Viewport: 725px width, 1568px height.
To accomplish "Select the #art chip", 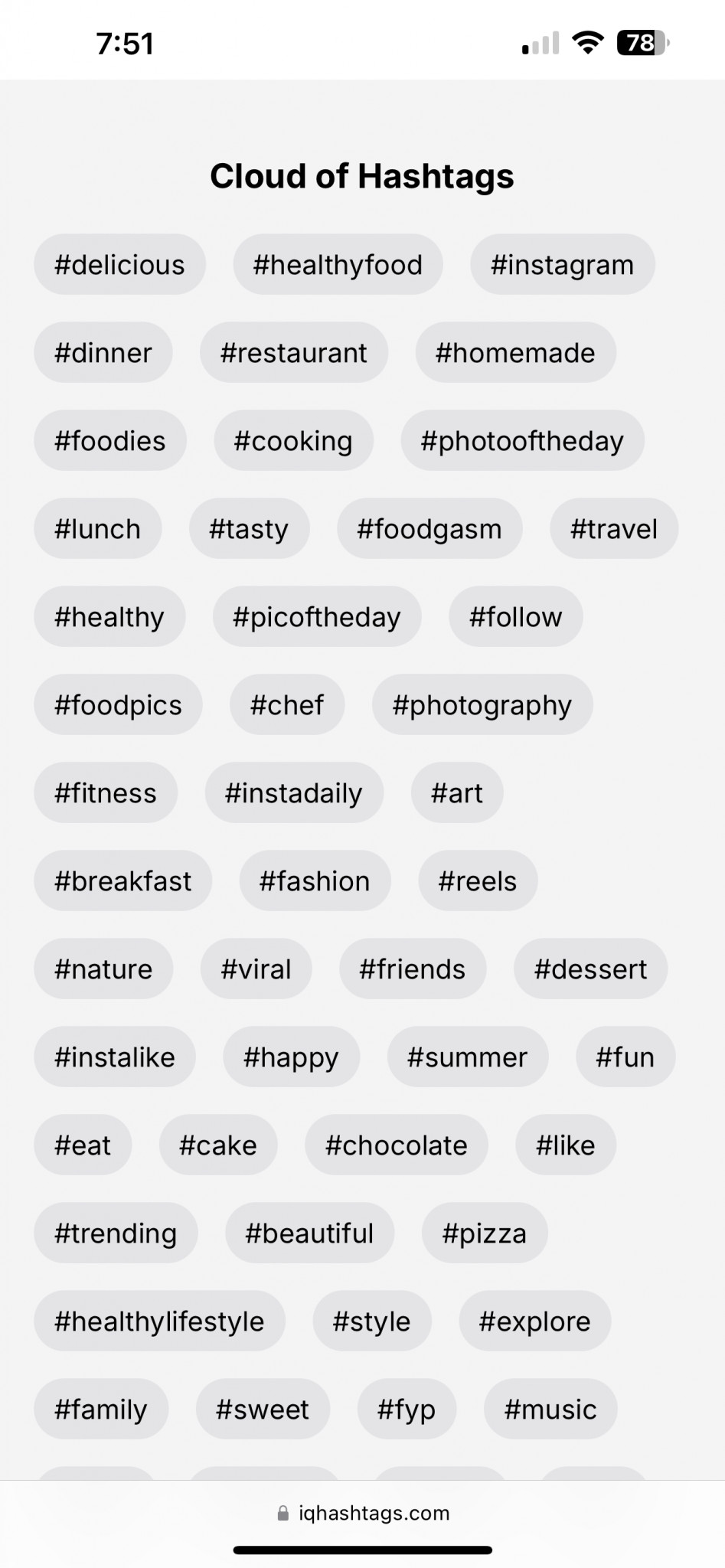I will (457, 793).
